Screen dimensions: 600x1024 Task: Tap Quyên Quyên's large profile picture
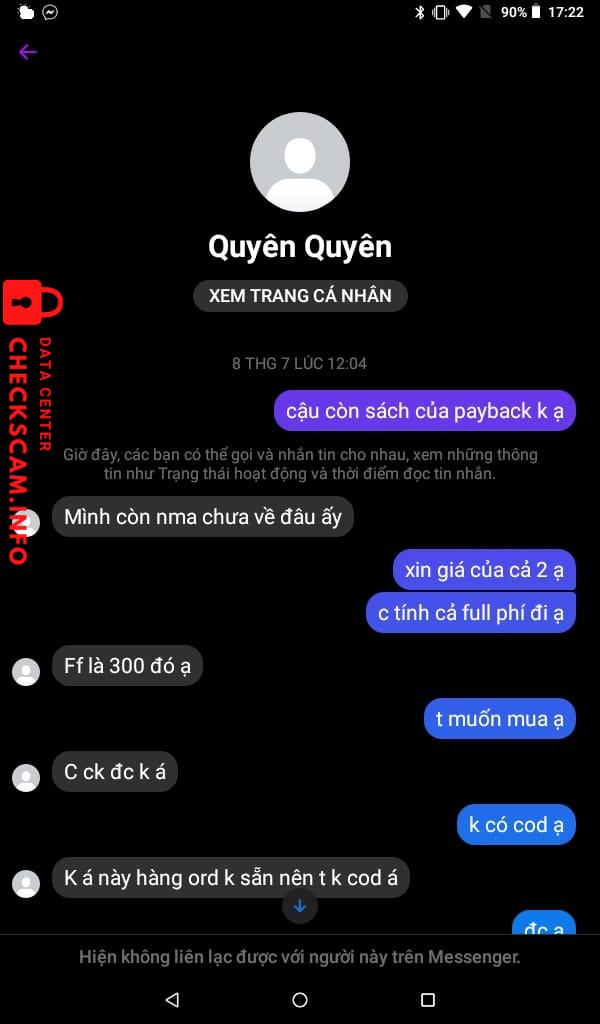pyautogui.click(x=300, y=162)
